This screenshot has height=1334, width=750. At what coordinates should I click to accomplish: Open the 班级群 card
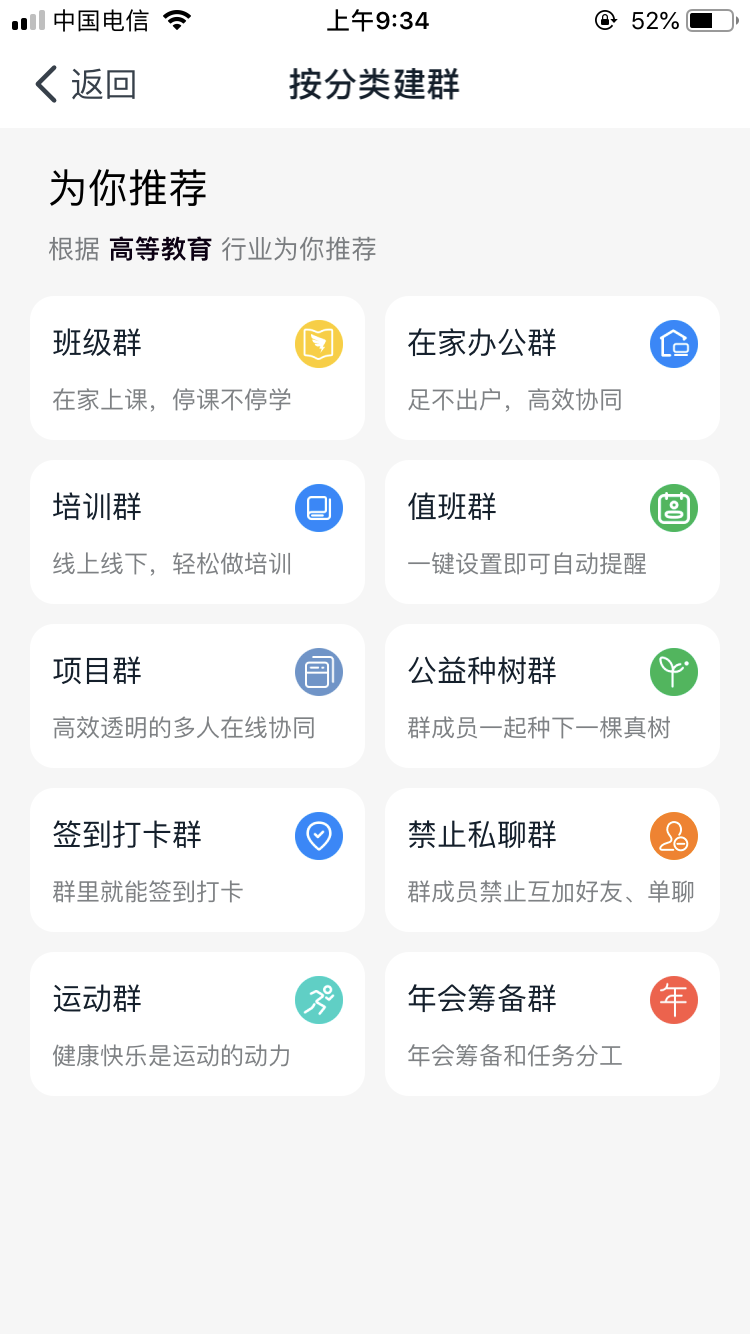pos(197,368)
